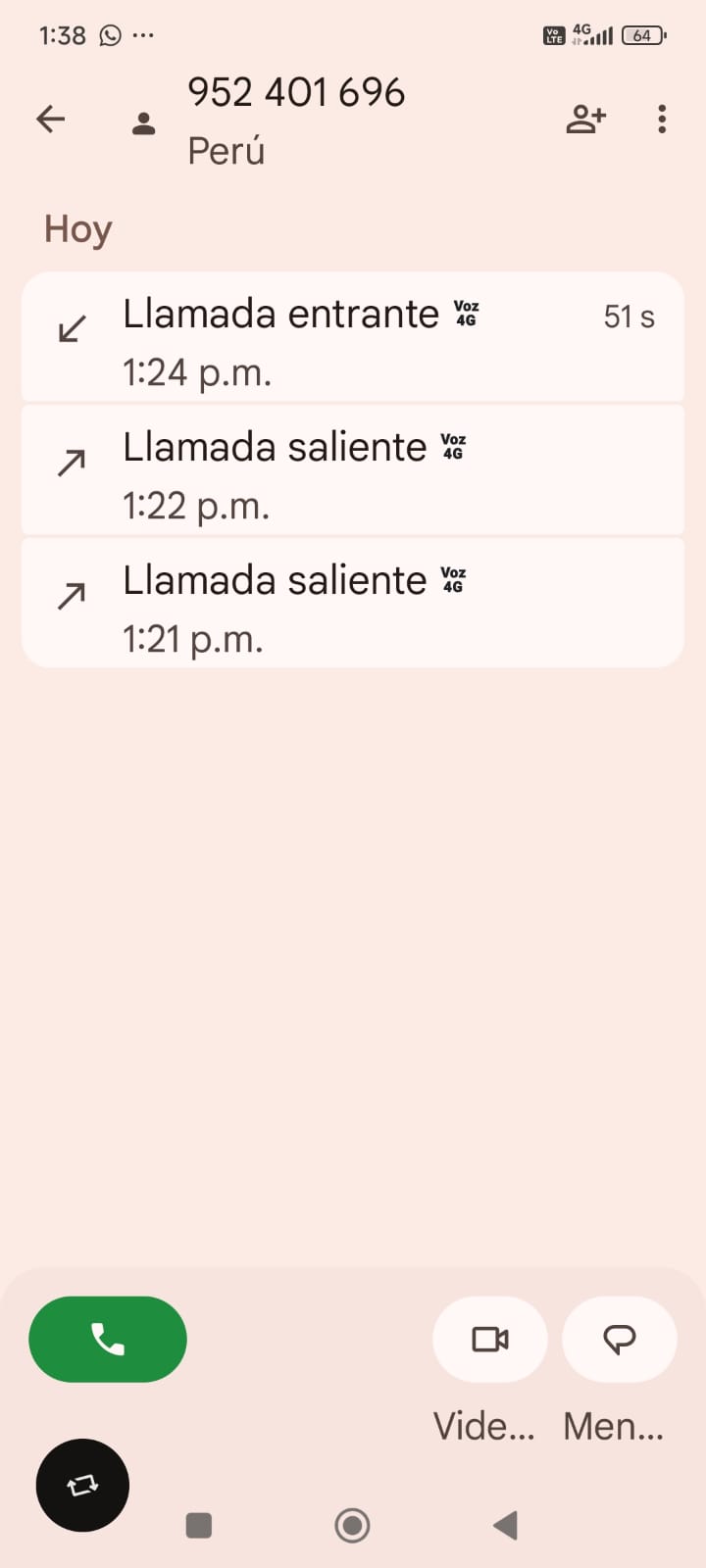Image resolution: width=706 pixels, height=1568 pixels.
Task: Send a message to this number
Action: 619,1339
